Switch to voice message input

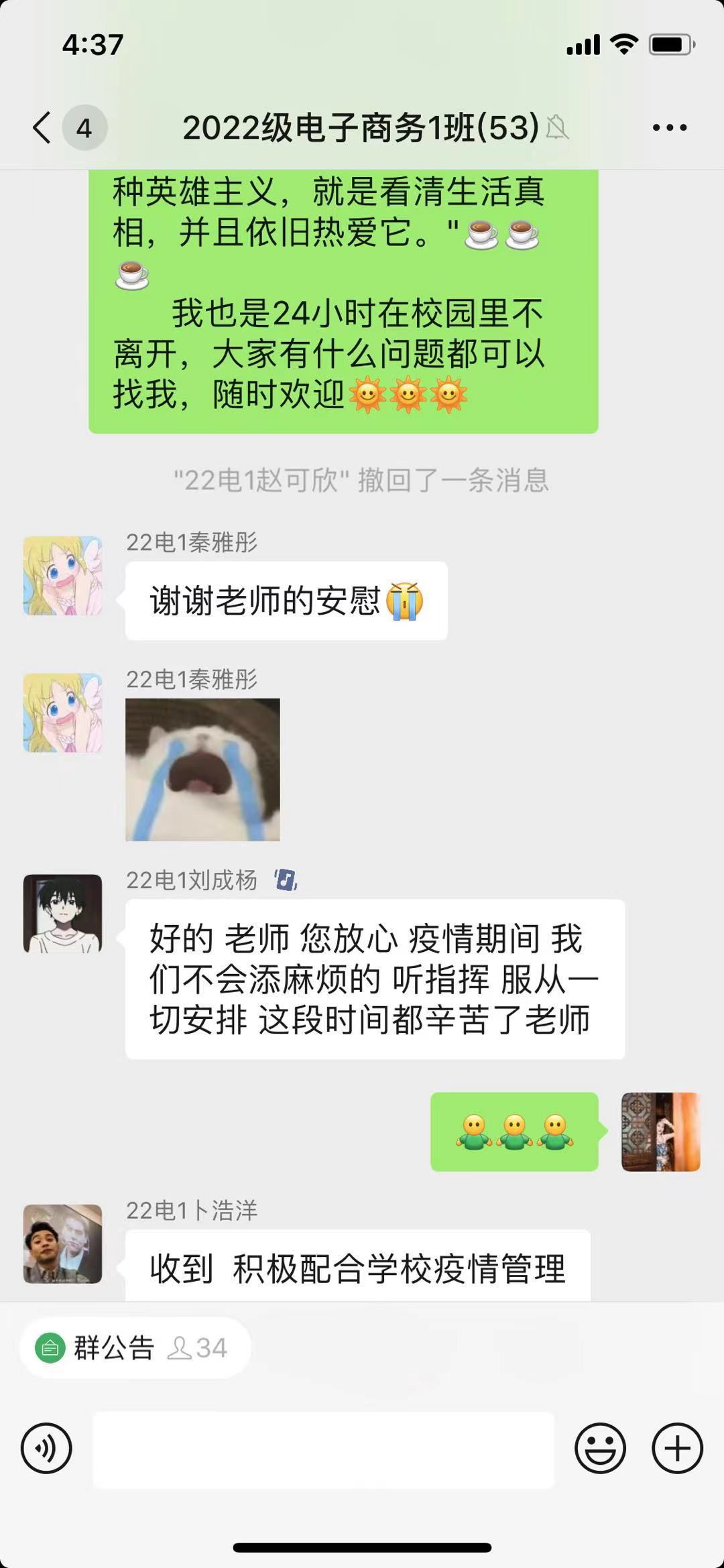(46, 1448)
